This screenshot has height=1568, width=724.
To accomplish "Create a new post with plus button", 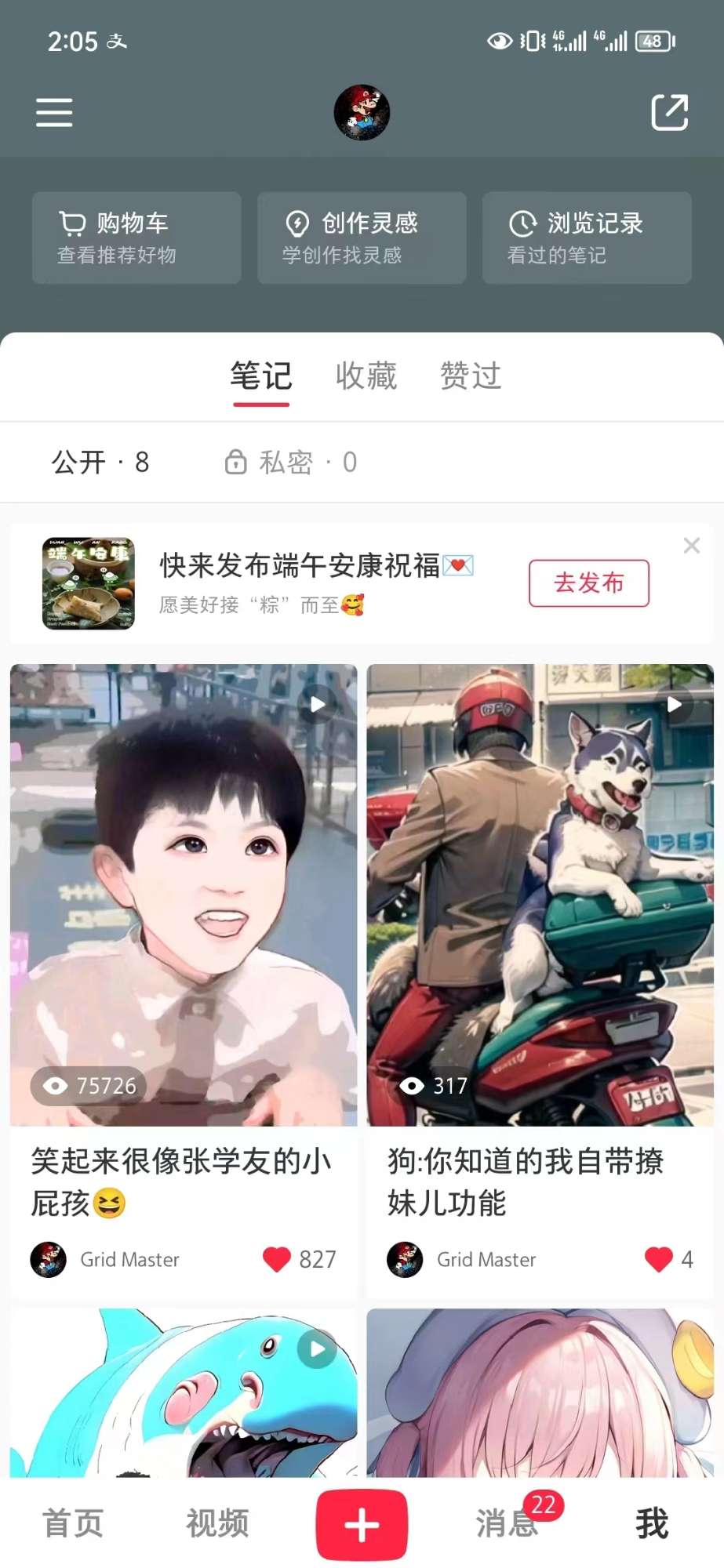I will point(362,1525).
